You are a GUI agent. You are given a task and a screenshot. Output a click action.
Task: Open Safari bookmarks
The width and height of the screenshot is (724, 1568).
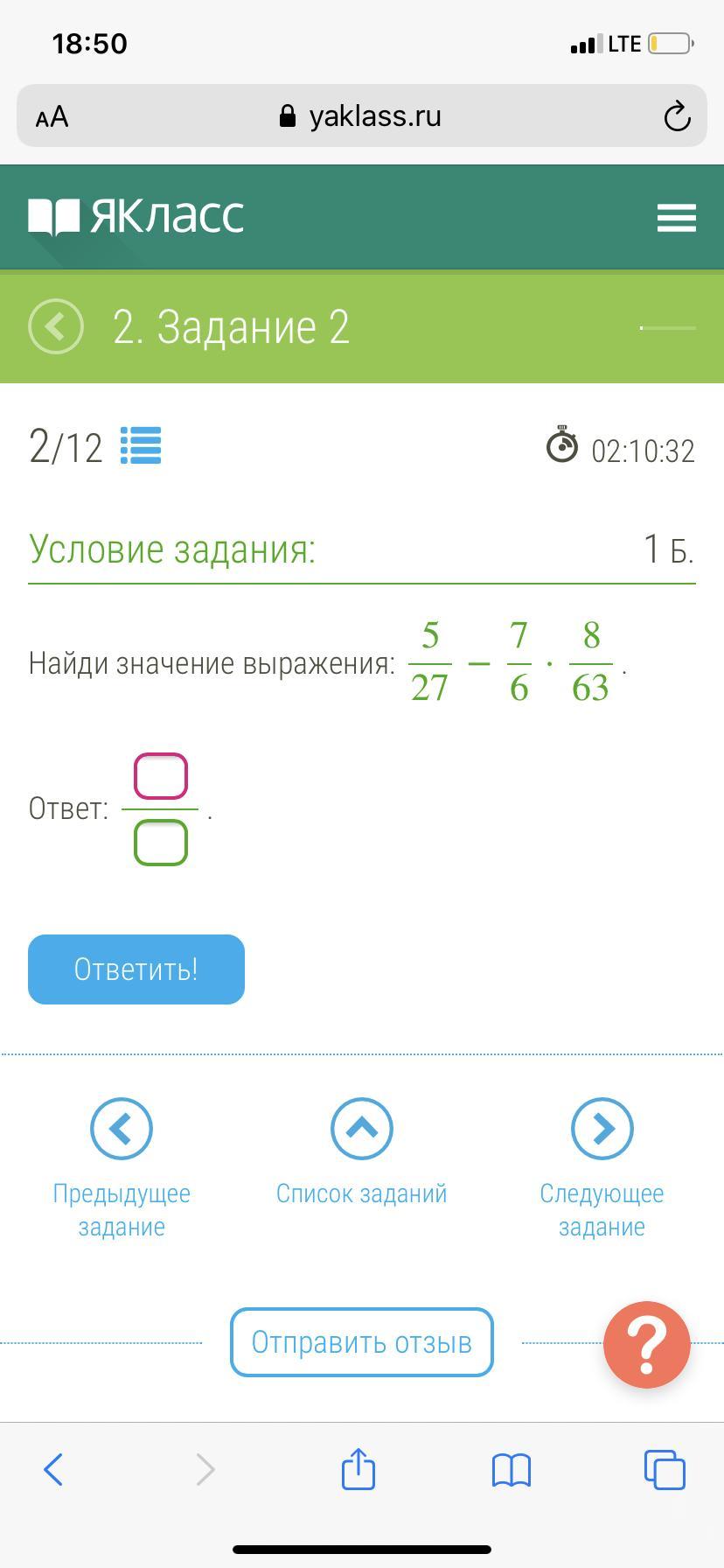(x=512, y=1470)
